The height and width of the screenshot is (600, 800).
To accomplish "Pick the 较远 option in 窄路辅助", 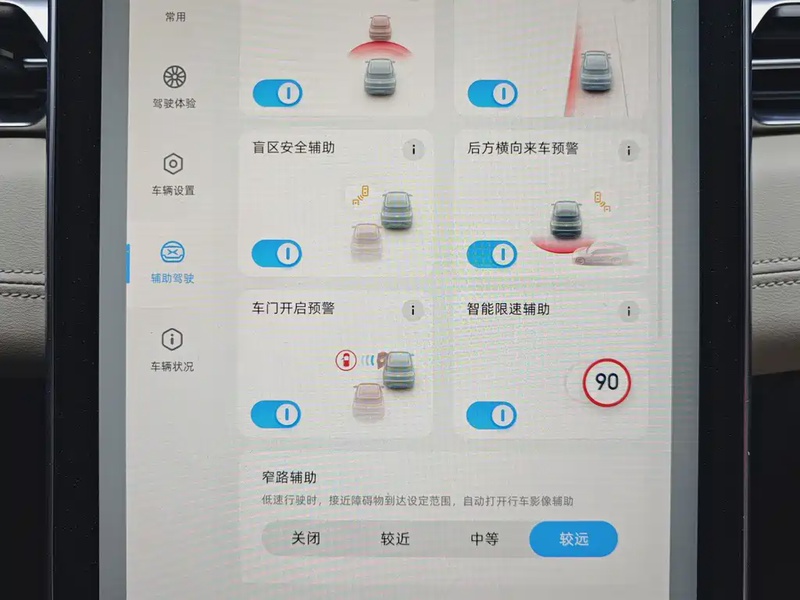I will click(574, 539).
